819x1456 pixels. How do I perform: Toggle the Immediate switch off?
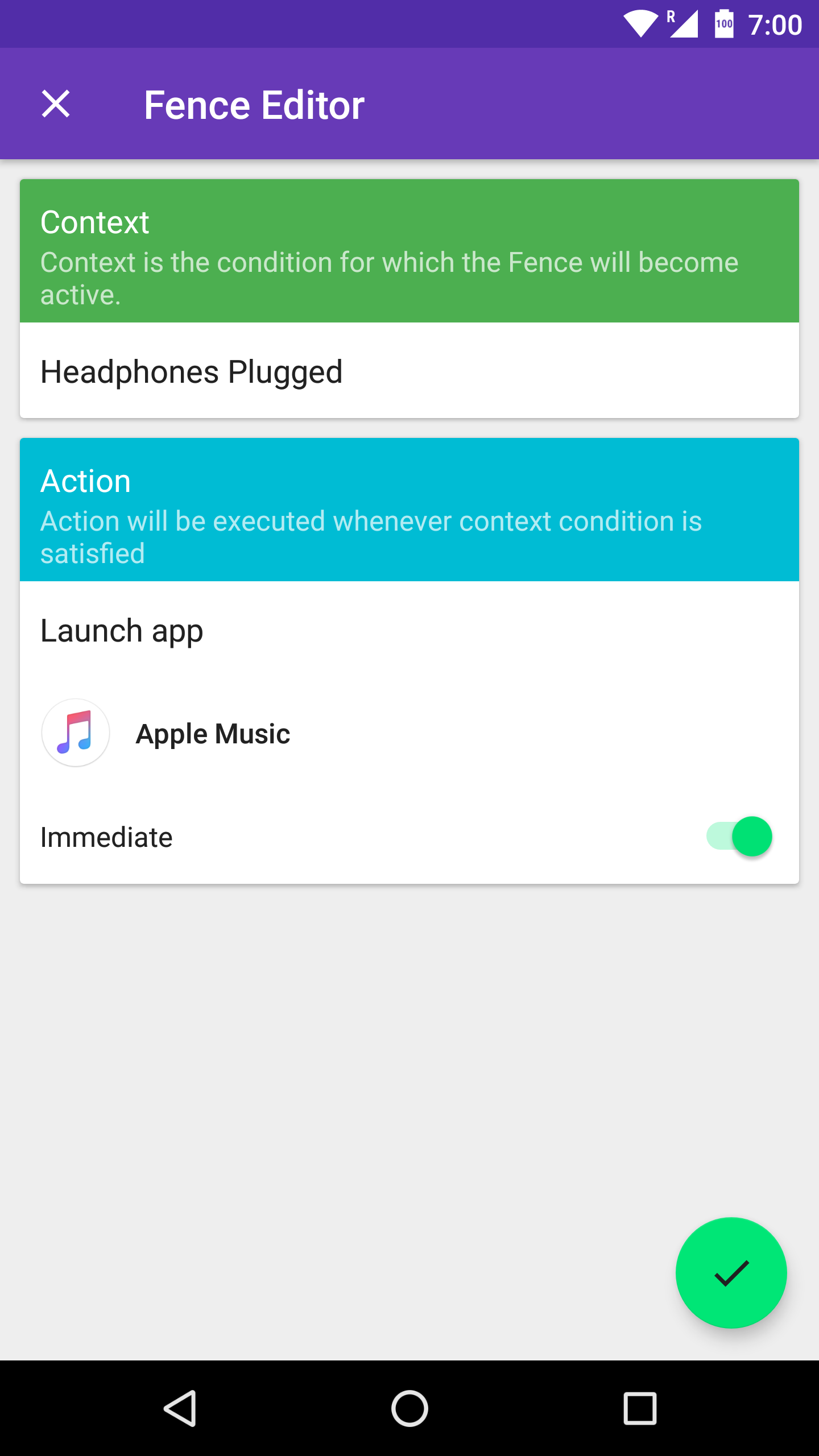[739, 837]
